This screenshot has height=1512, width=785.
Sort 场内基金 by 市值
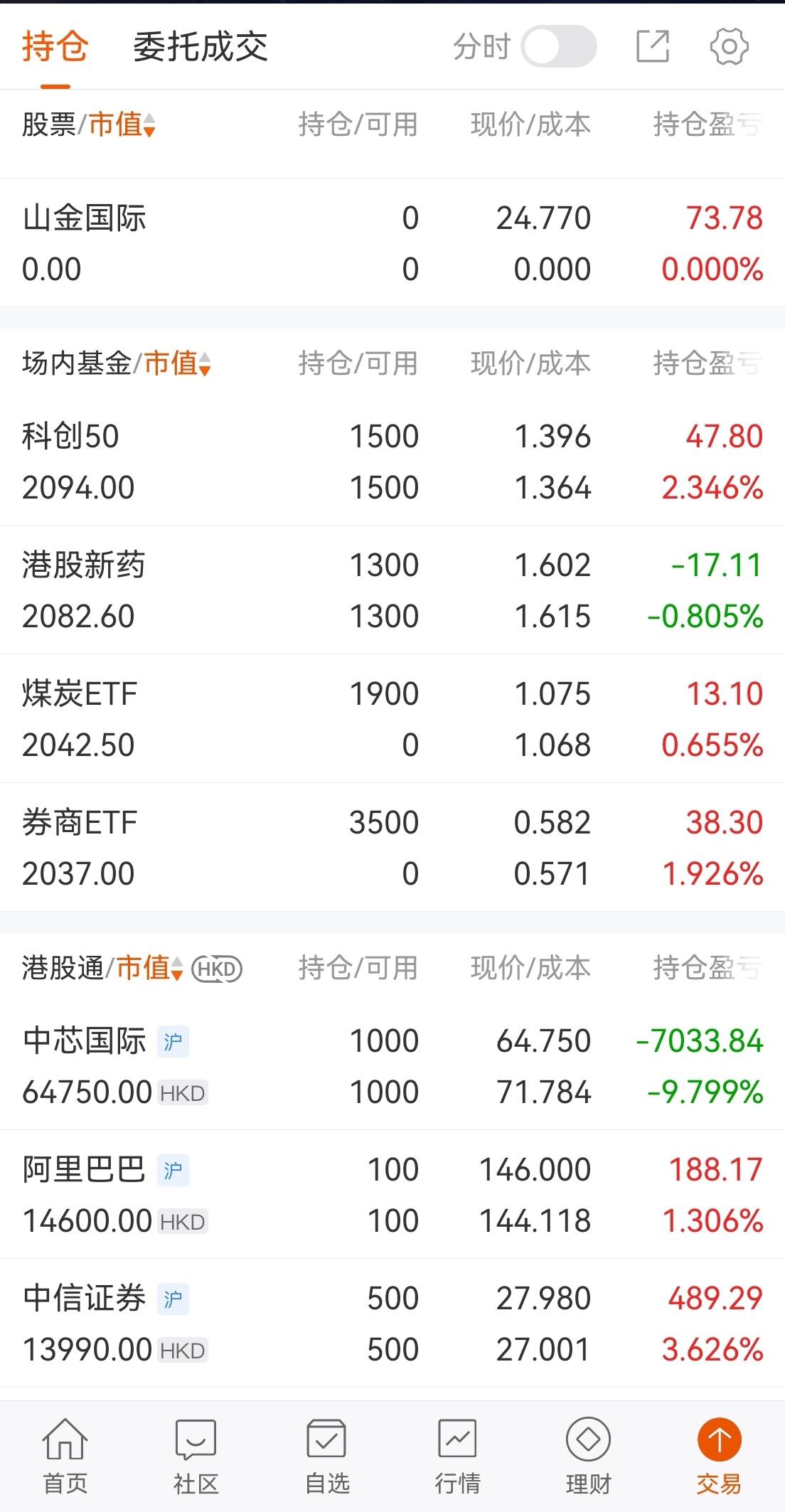(178, 363)
